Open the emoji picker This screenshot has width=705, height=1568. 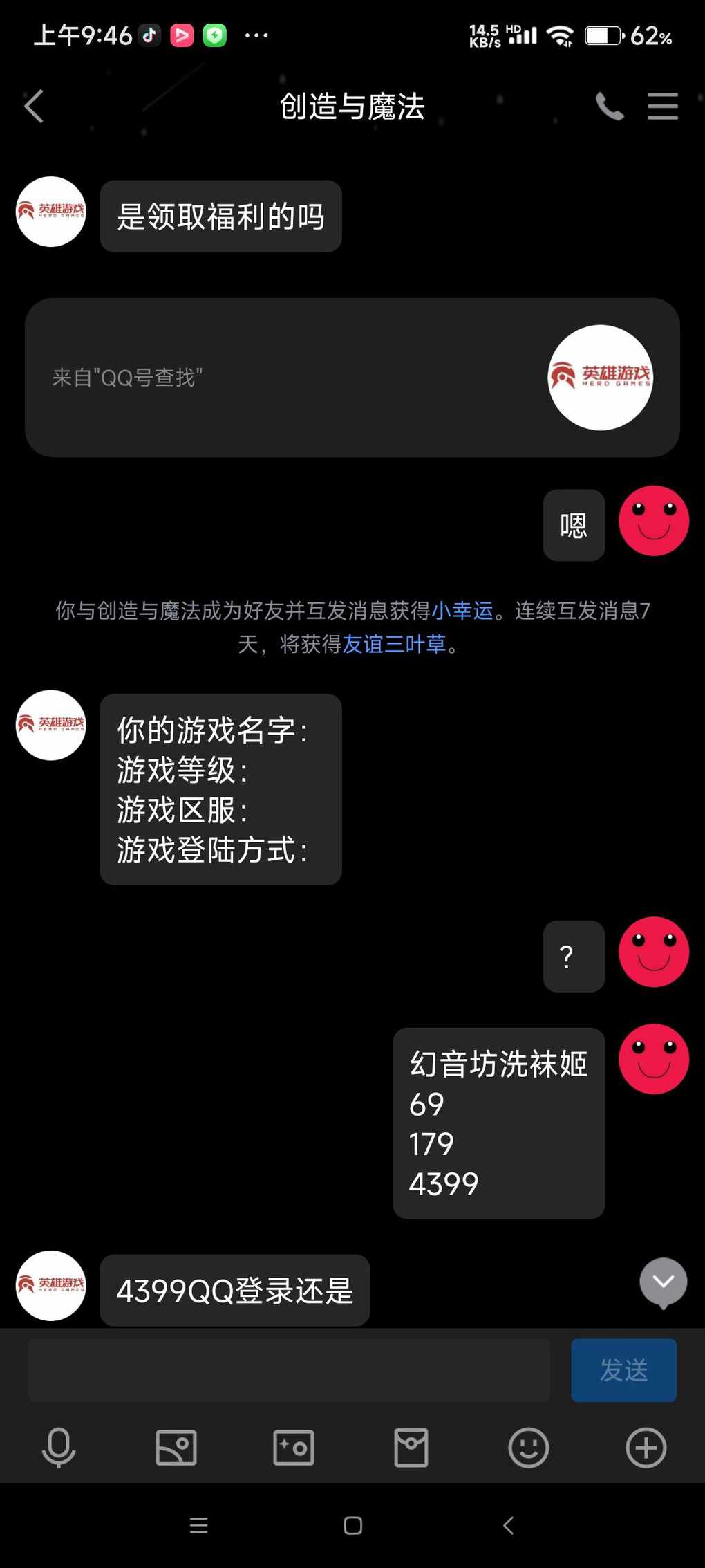pyautogui.click(x=529, y=1447)
